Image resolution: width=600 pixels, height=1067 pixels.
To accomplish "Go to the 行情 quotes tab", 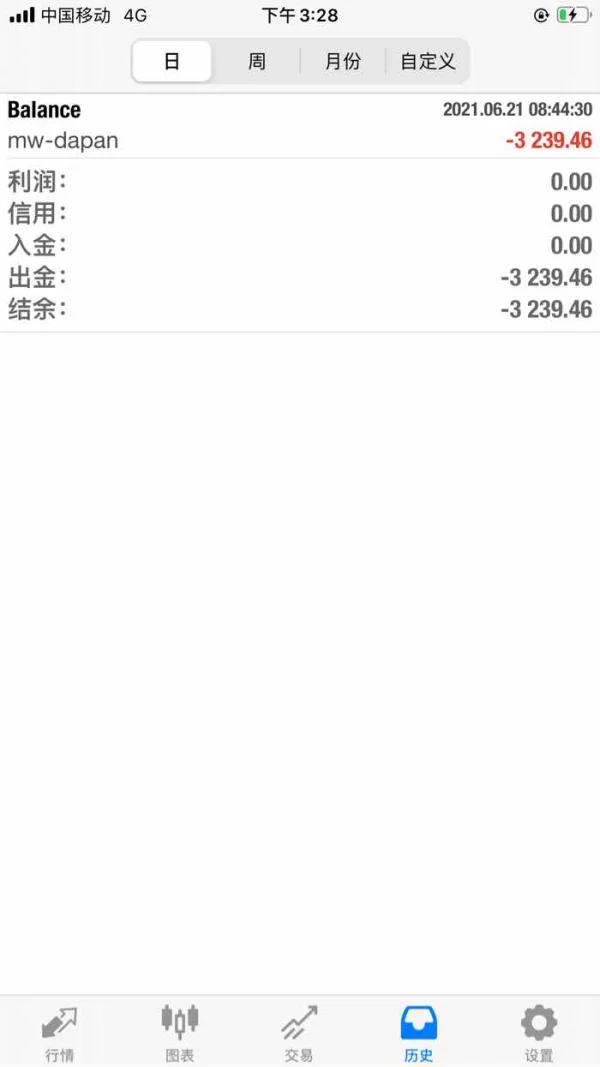I will click(59, 1032).
